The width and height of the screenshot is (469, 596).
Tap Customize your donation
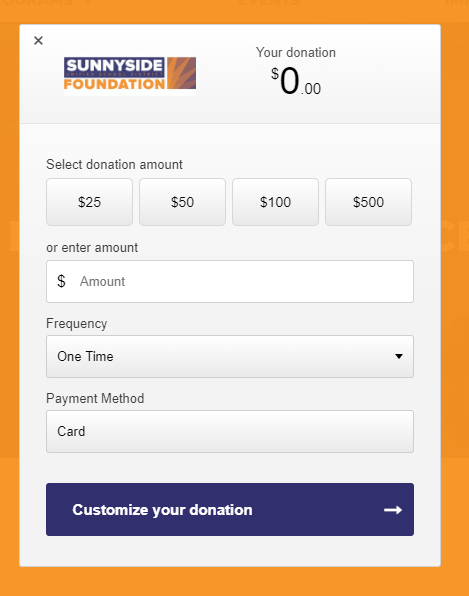tap(230, 509)
